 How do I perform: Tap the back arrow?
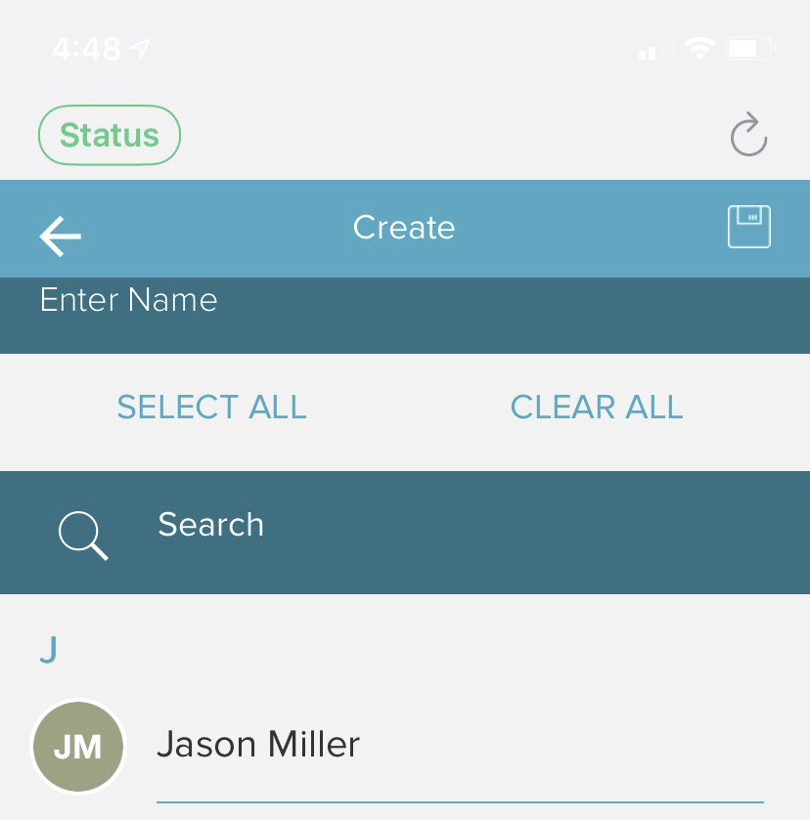[x=60, y=235]
